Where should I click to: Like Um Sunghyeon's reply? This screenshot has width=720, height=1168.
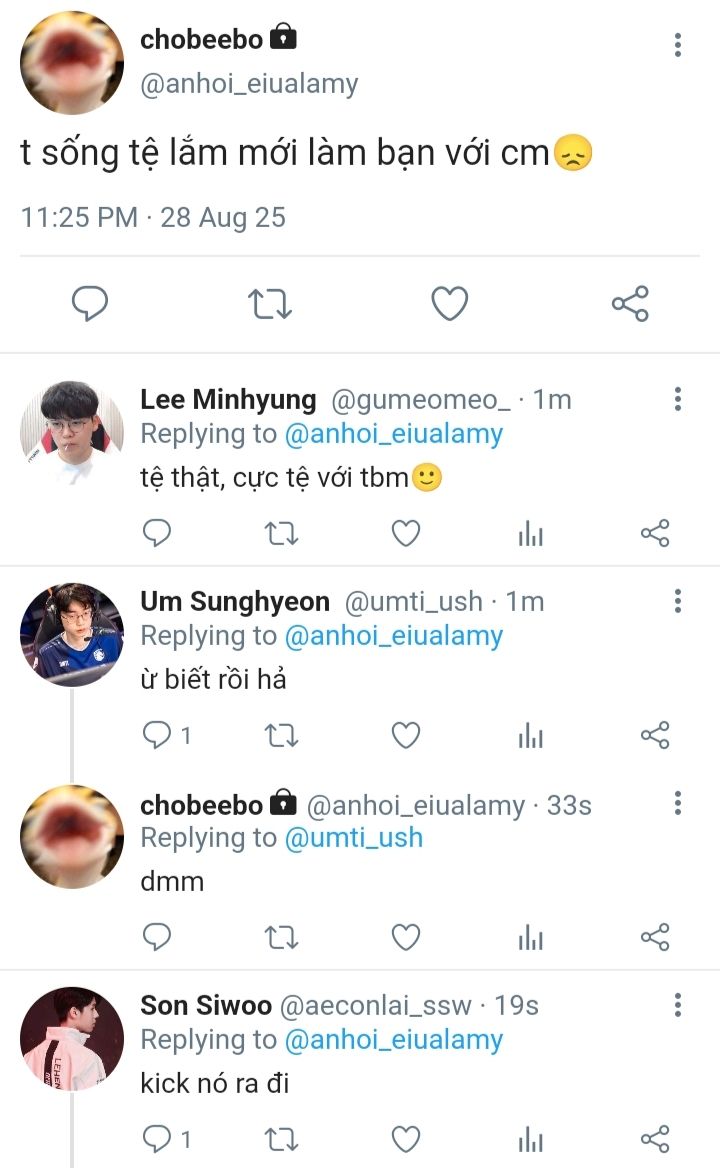pyautogui.click(x=405, y=736)
